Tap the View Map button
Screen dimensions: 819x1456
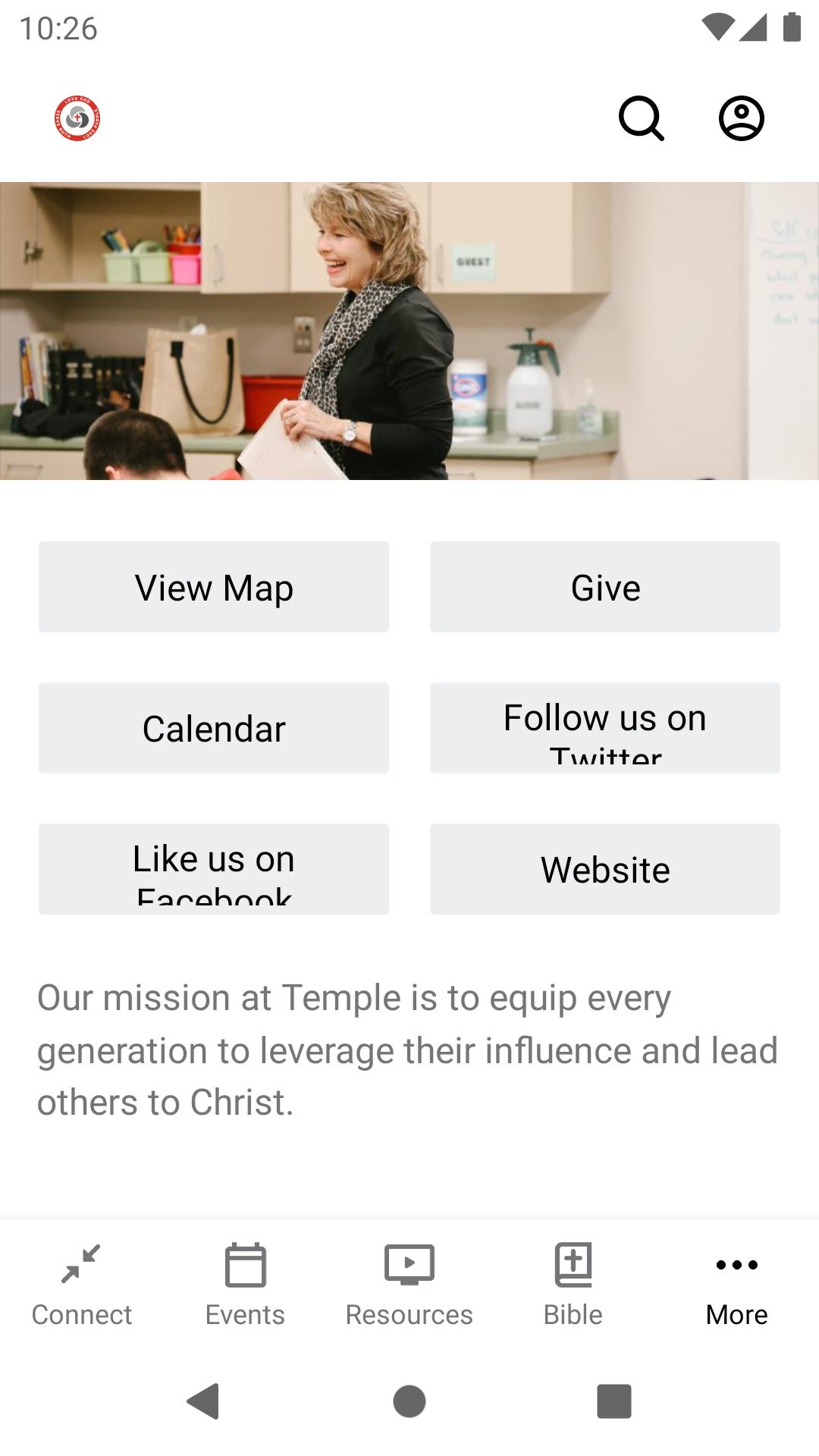point(214,587)
